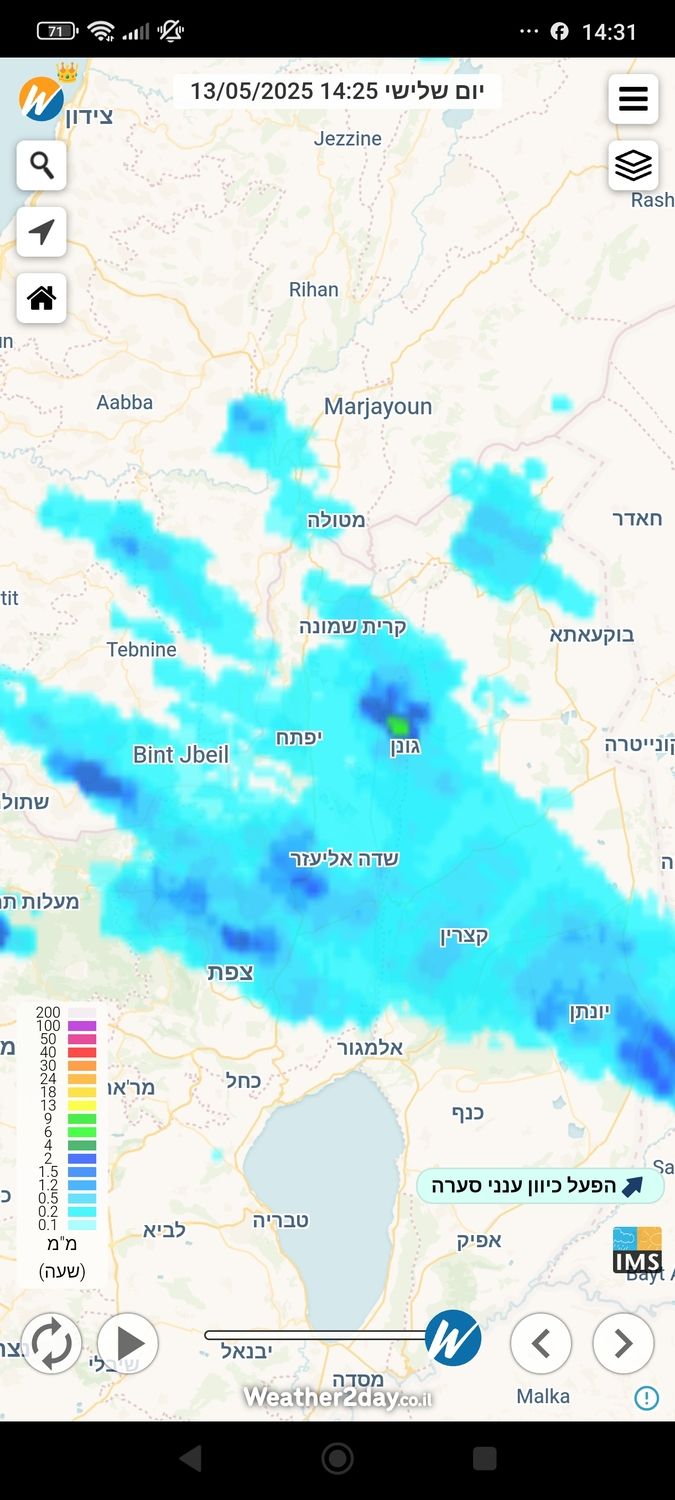Step to previous radar frame

541,1343
